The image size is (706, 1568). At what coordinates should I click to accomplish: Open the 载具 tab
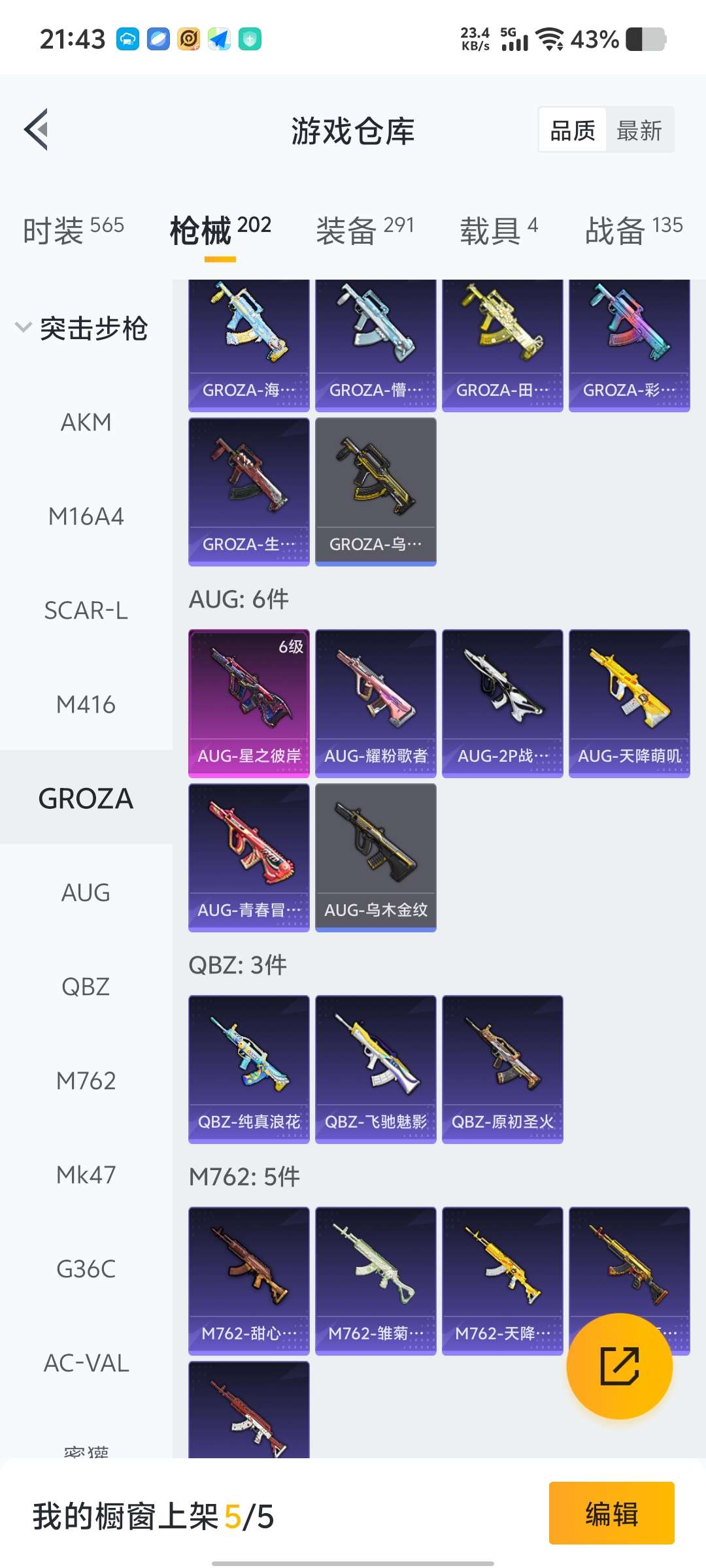point(499,230)
